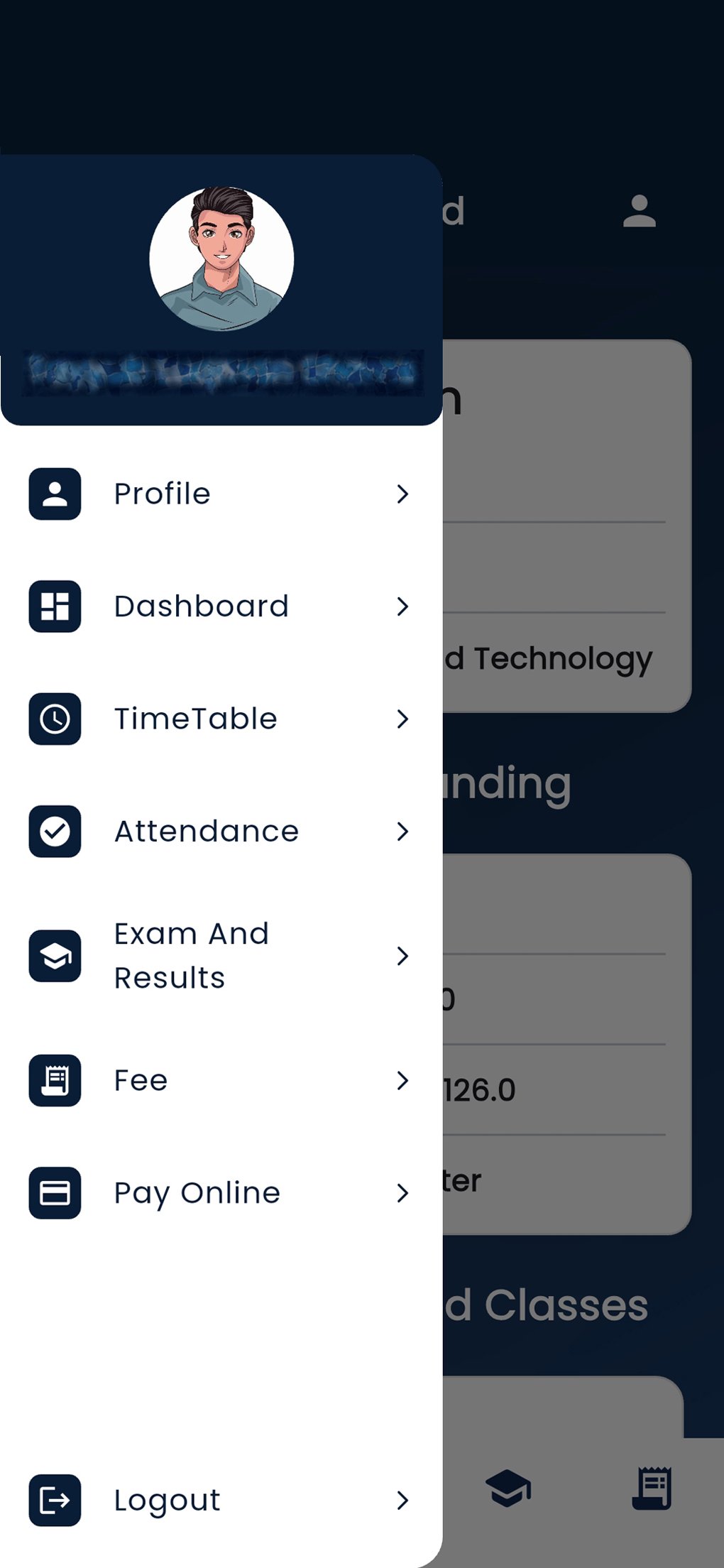Screen dimensions: 724x1568
Task: Go to Dashboard from the drawer
Action: [x=221, y=606]
